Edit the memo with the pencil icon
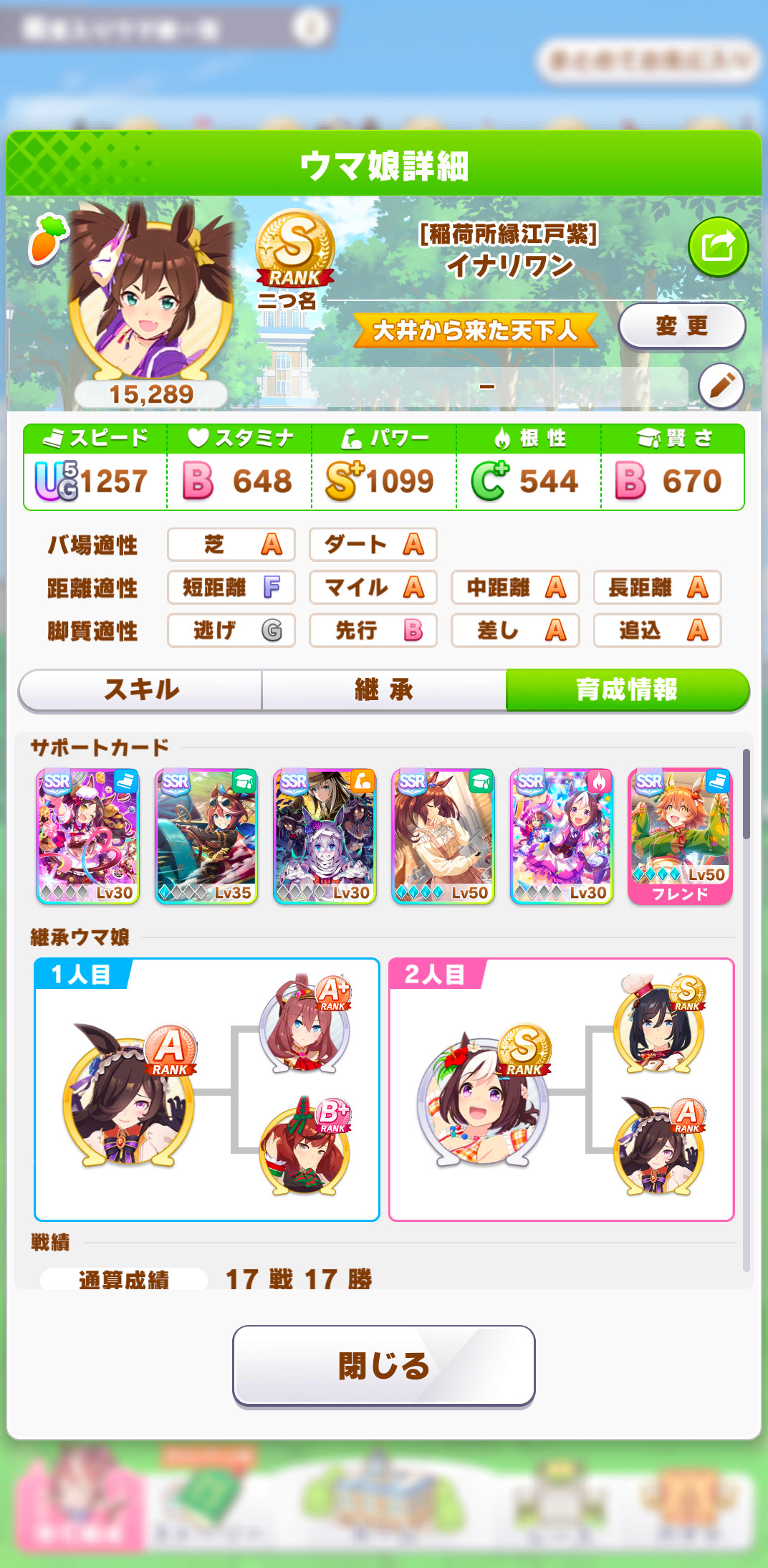The width and height of the screenshot is (768, 1568). click(x=721, y=386)
